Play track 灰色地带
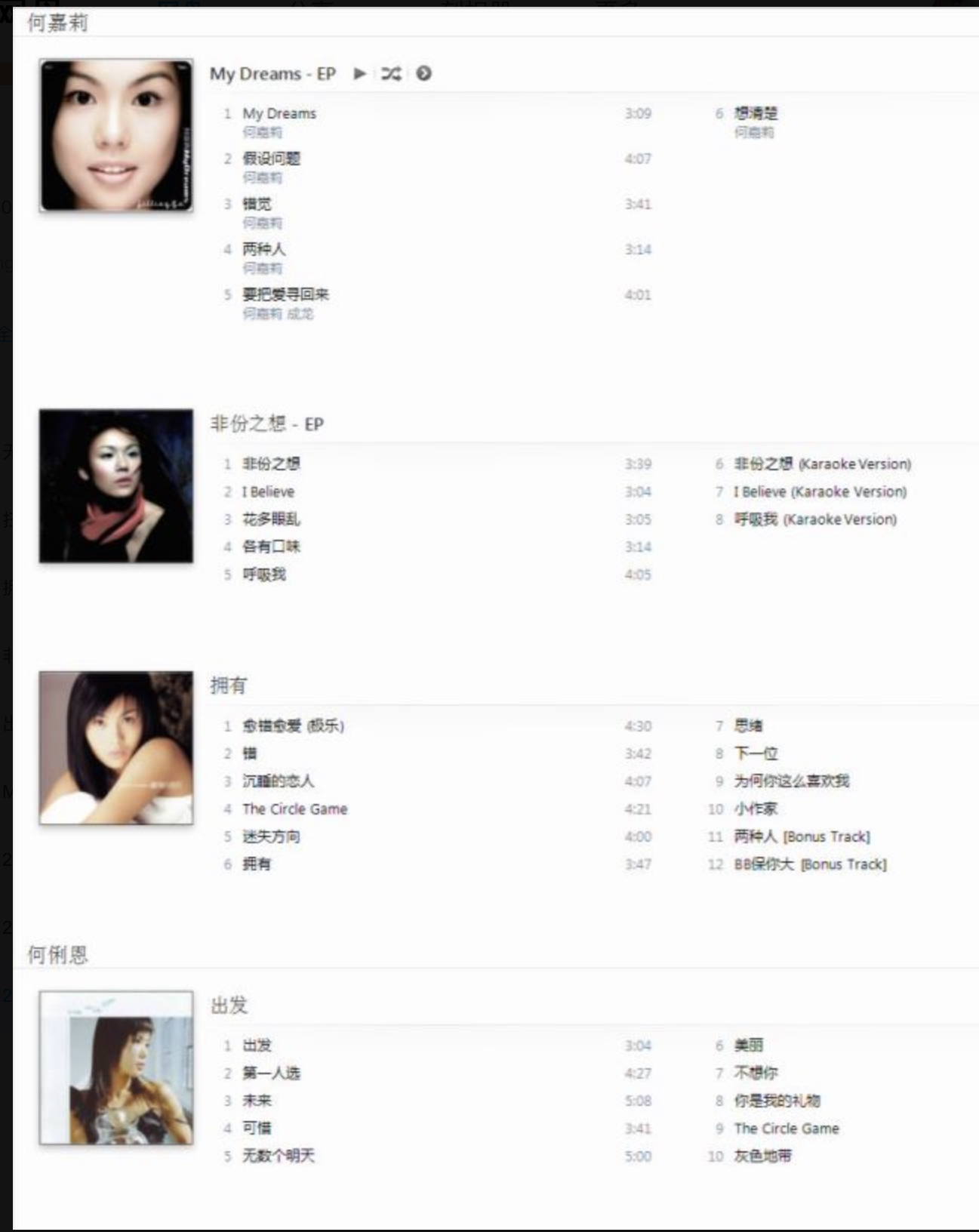Image resolution: width=979 pixels, height=1232 pixels. point(762,1156)
